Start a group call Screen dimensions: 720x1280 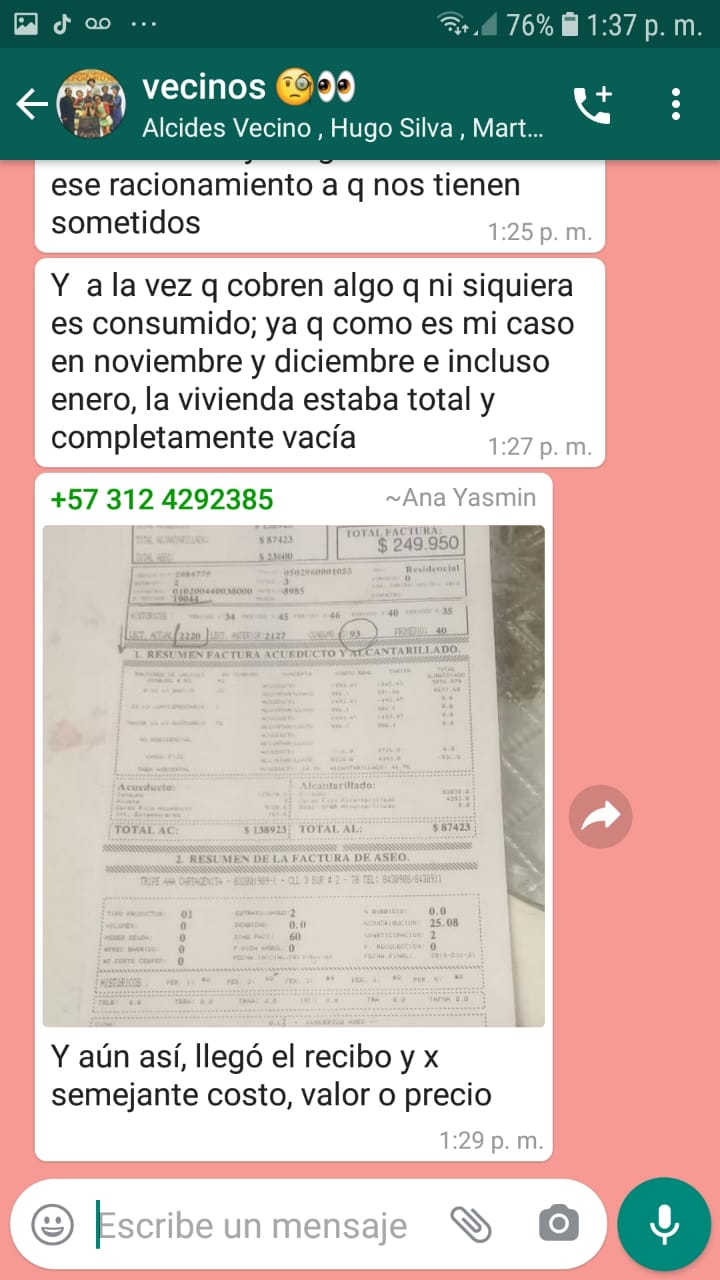592,105
